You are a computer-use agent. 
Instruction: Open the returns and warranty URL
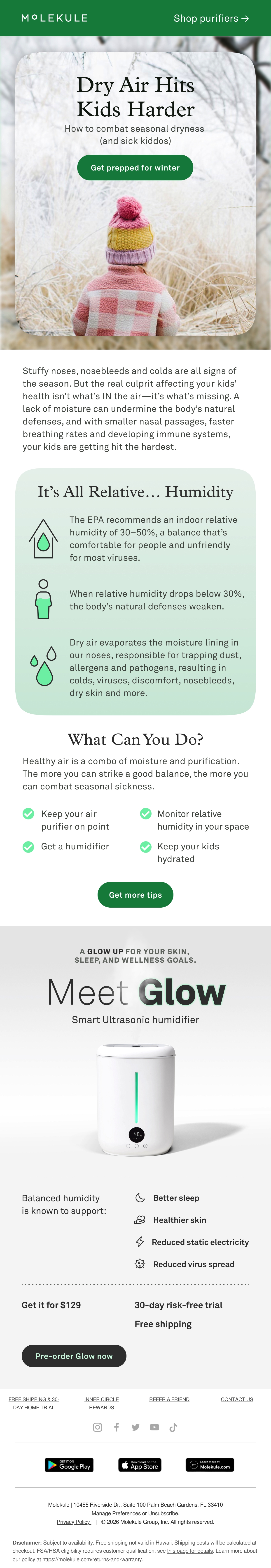[x=92, y=1559]
